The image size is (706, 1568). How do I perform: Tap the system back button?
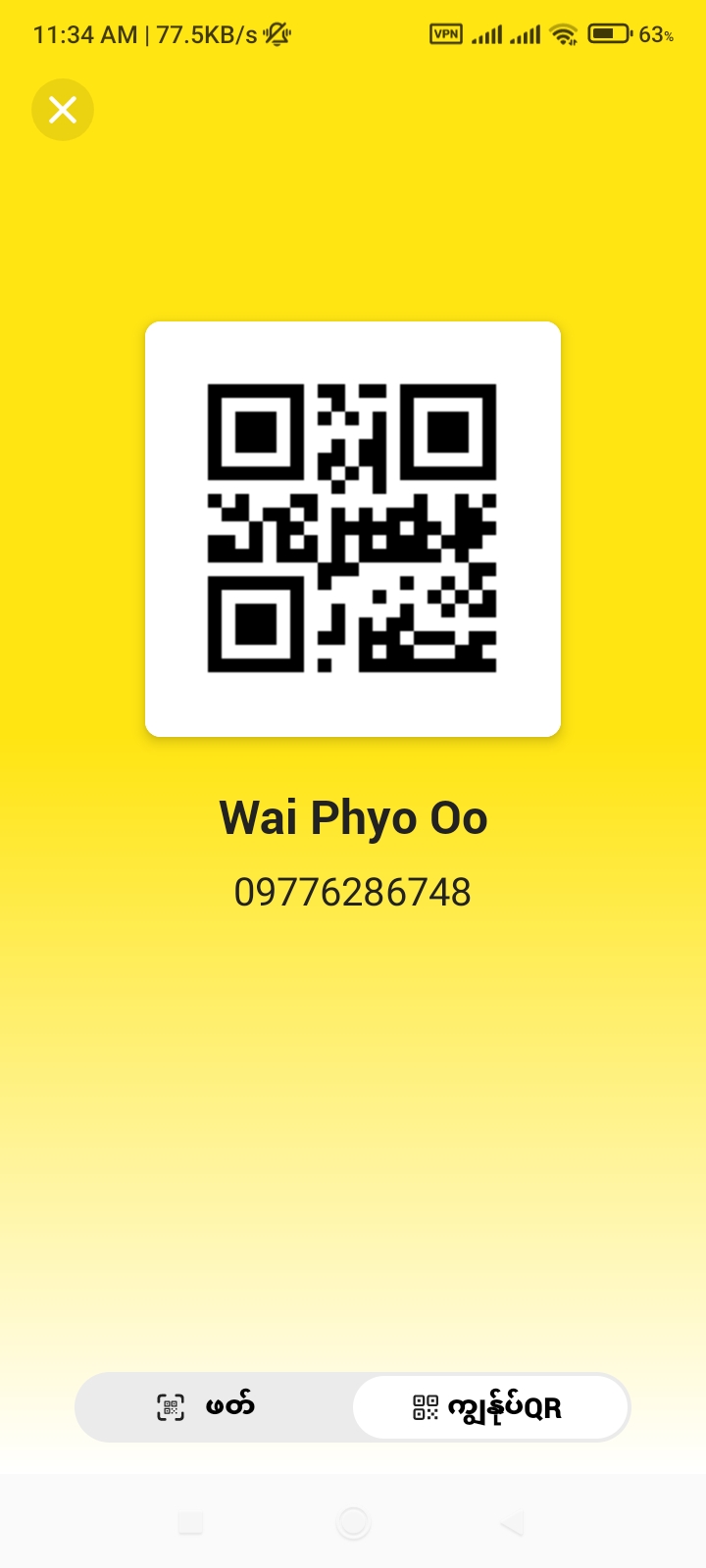[512, 1523]
